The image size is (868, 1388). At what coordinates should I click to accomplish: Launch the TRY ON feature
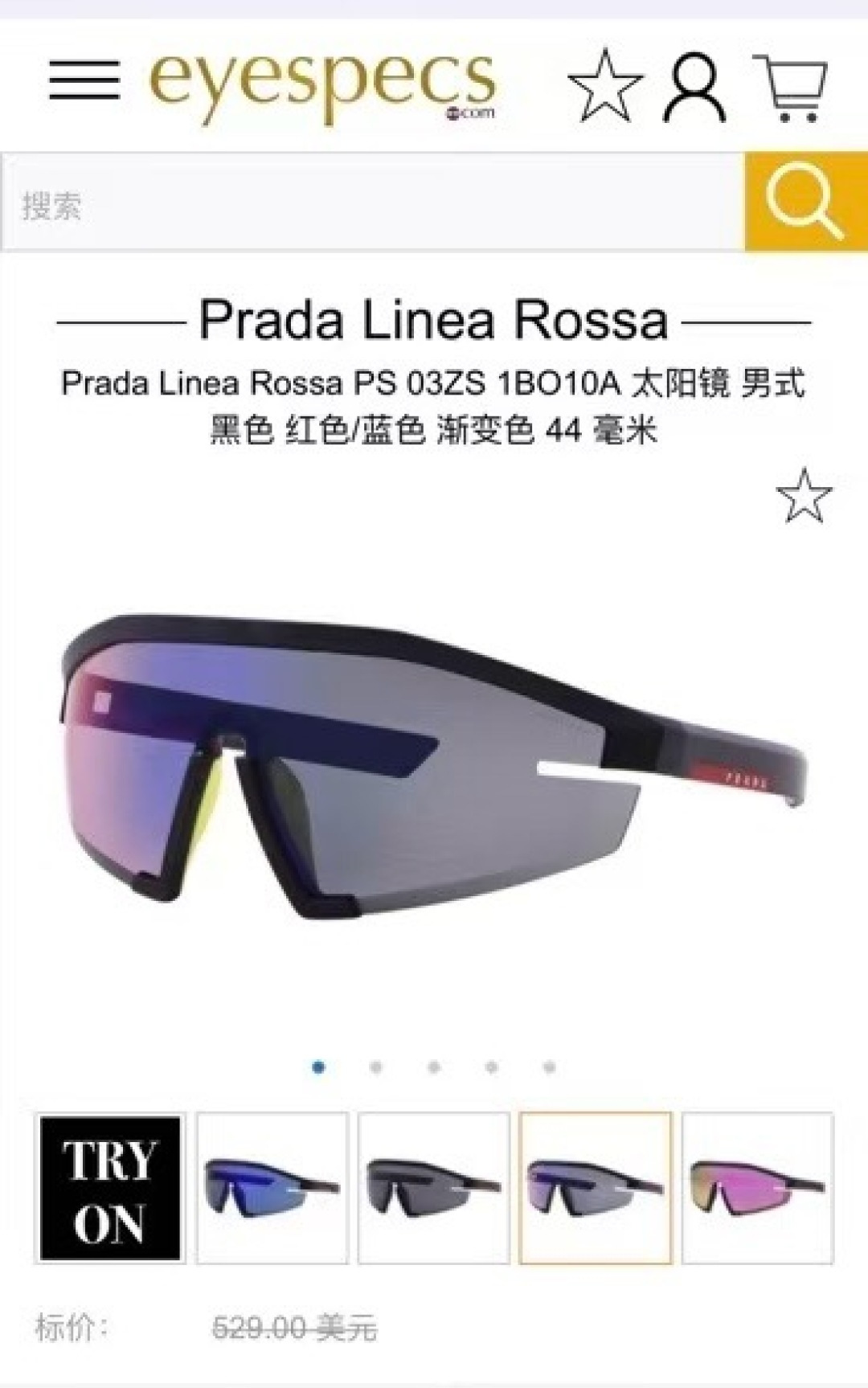point(110,1188)
